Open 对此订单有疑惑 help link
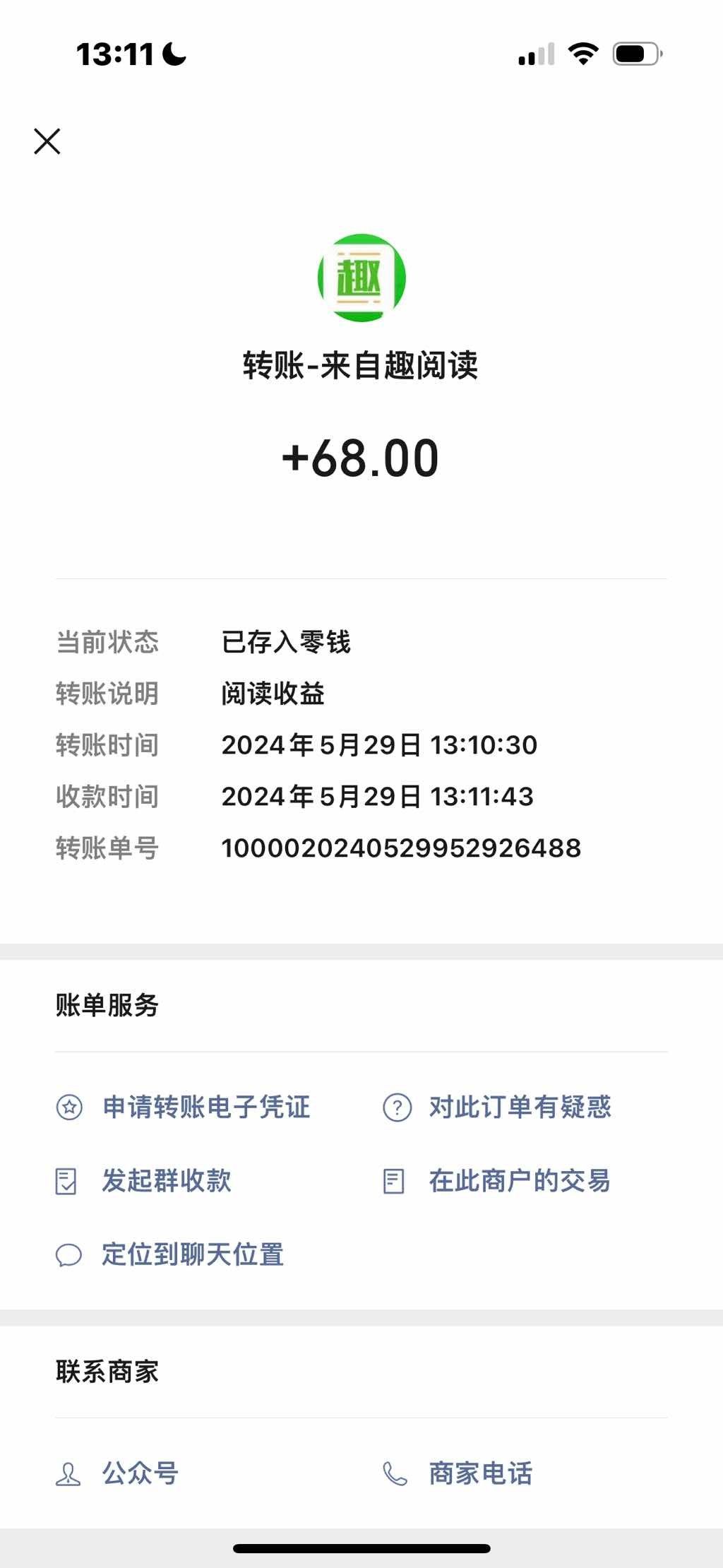723x1568 pixels. (x=496, y=1107)
